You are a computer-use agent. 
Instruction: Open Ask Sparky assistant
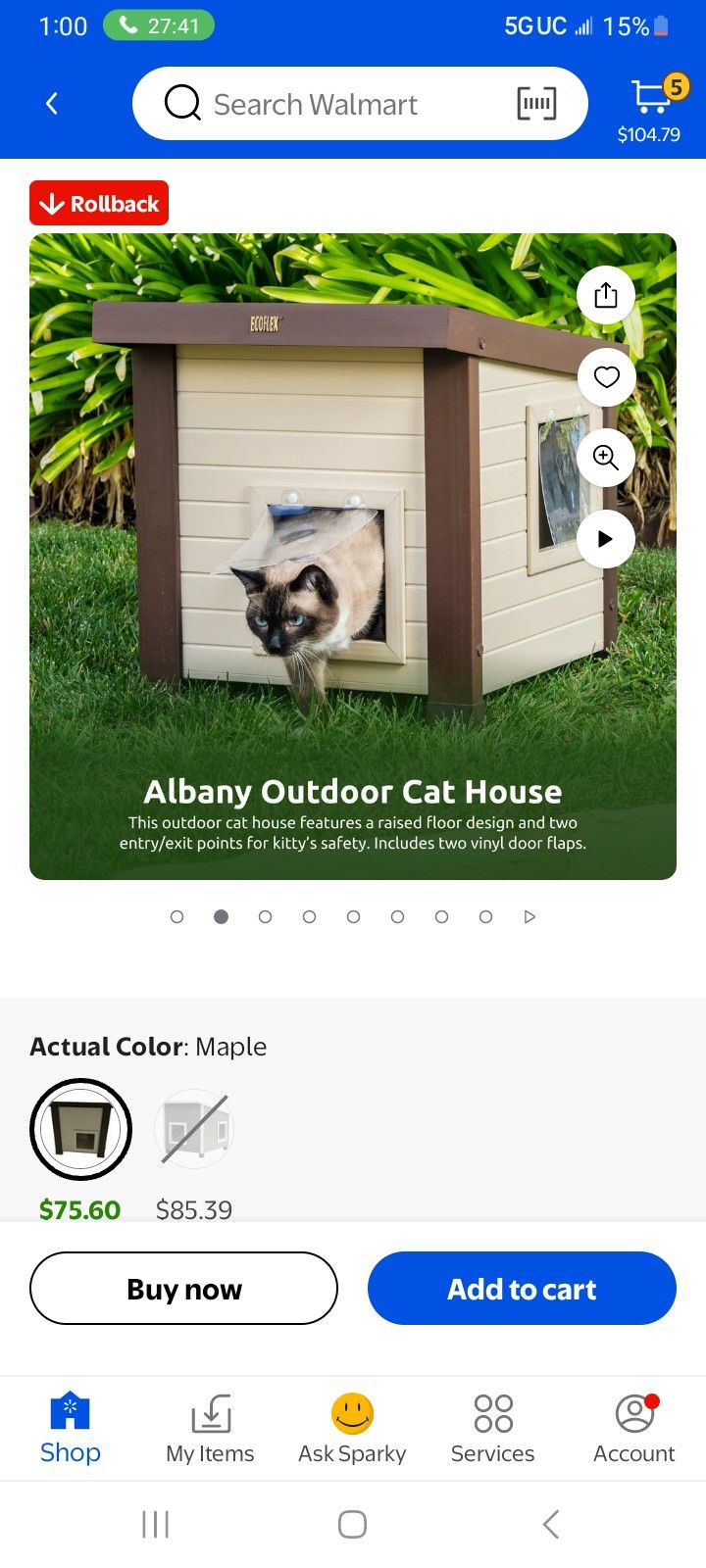[352, 1429]
